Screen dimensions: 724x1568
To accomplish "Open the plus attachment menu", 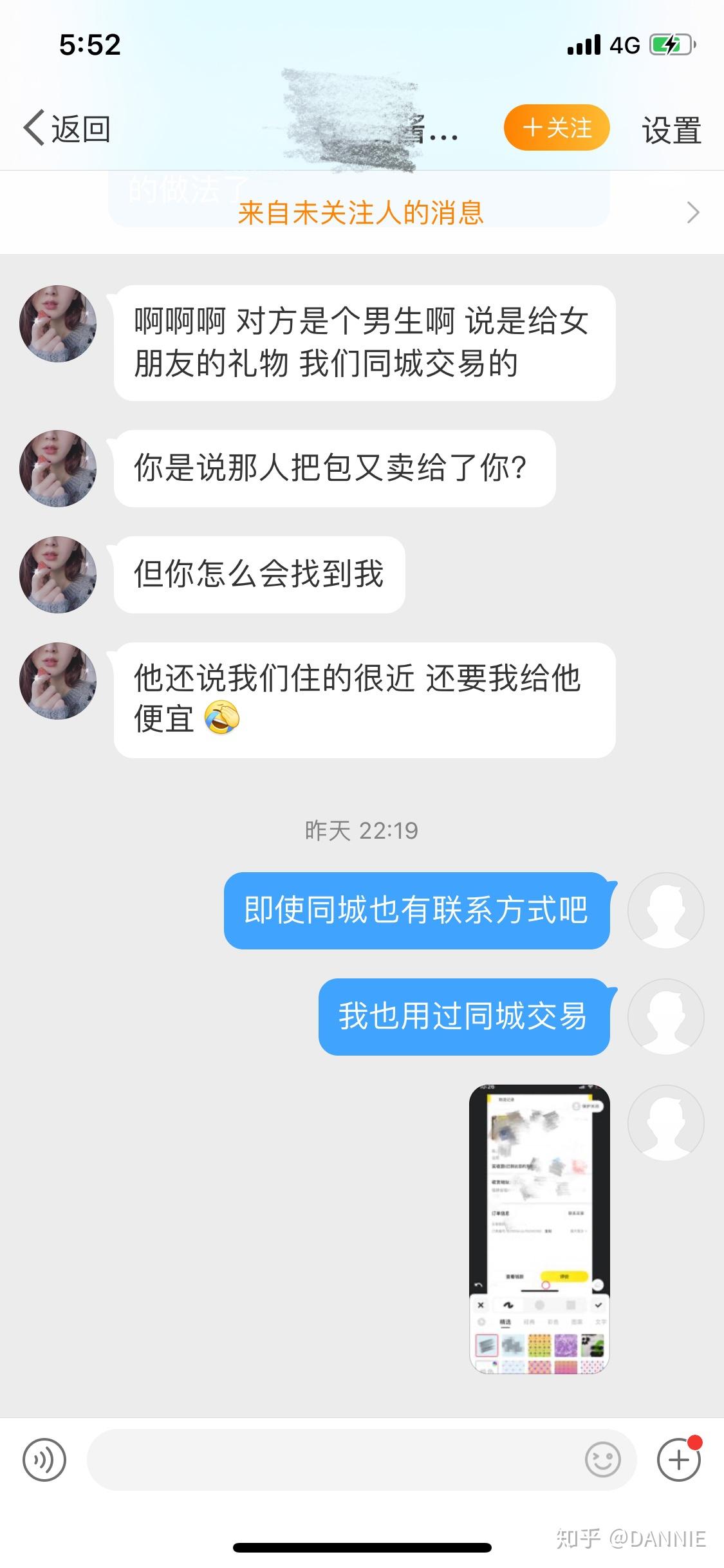I will tap(678, 1460).
